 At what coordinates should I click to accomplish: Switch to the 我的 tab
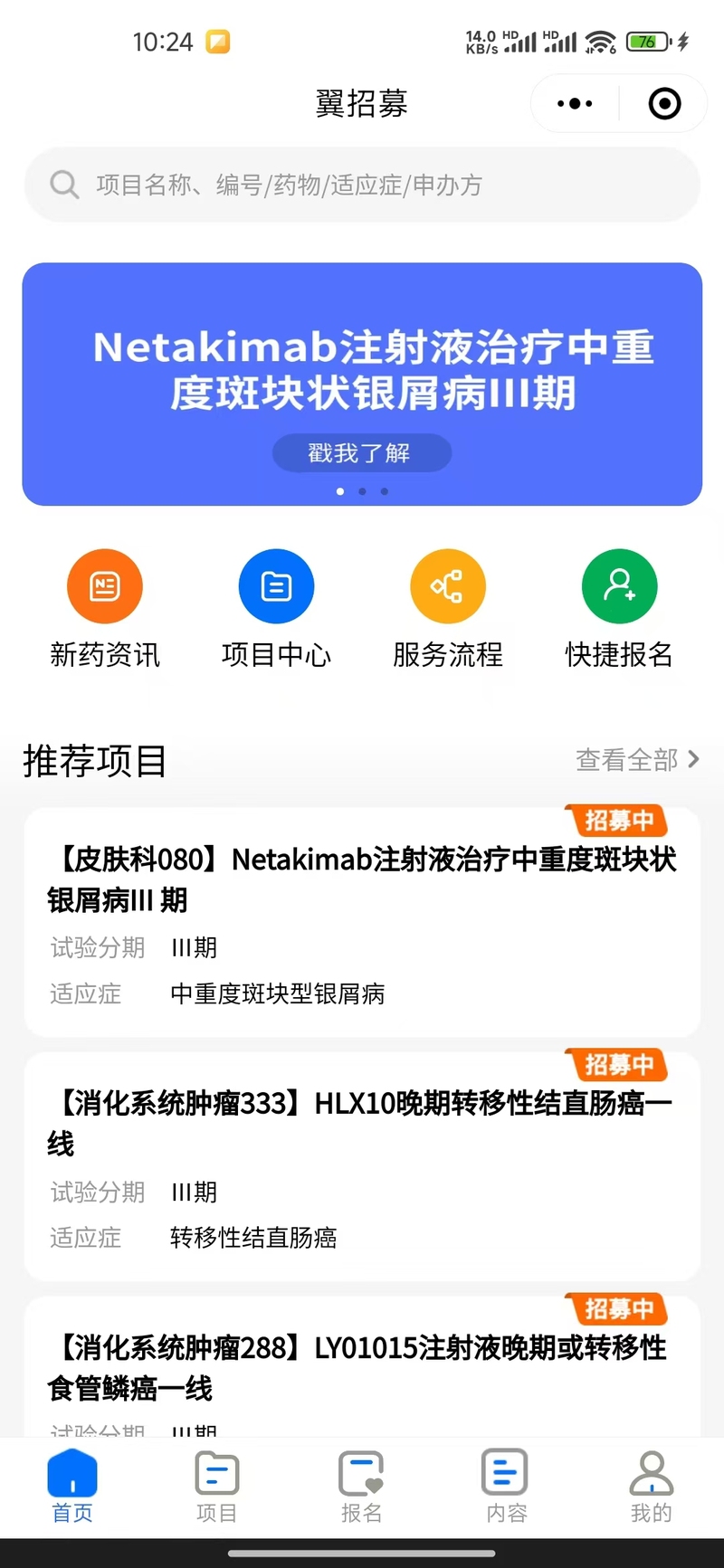652,1487
